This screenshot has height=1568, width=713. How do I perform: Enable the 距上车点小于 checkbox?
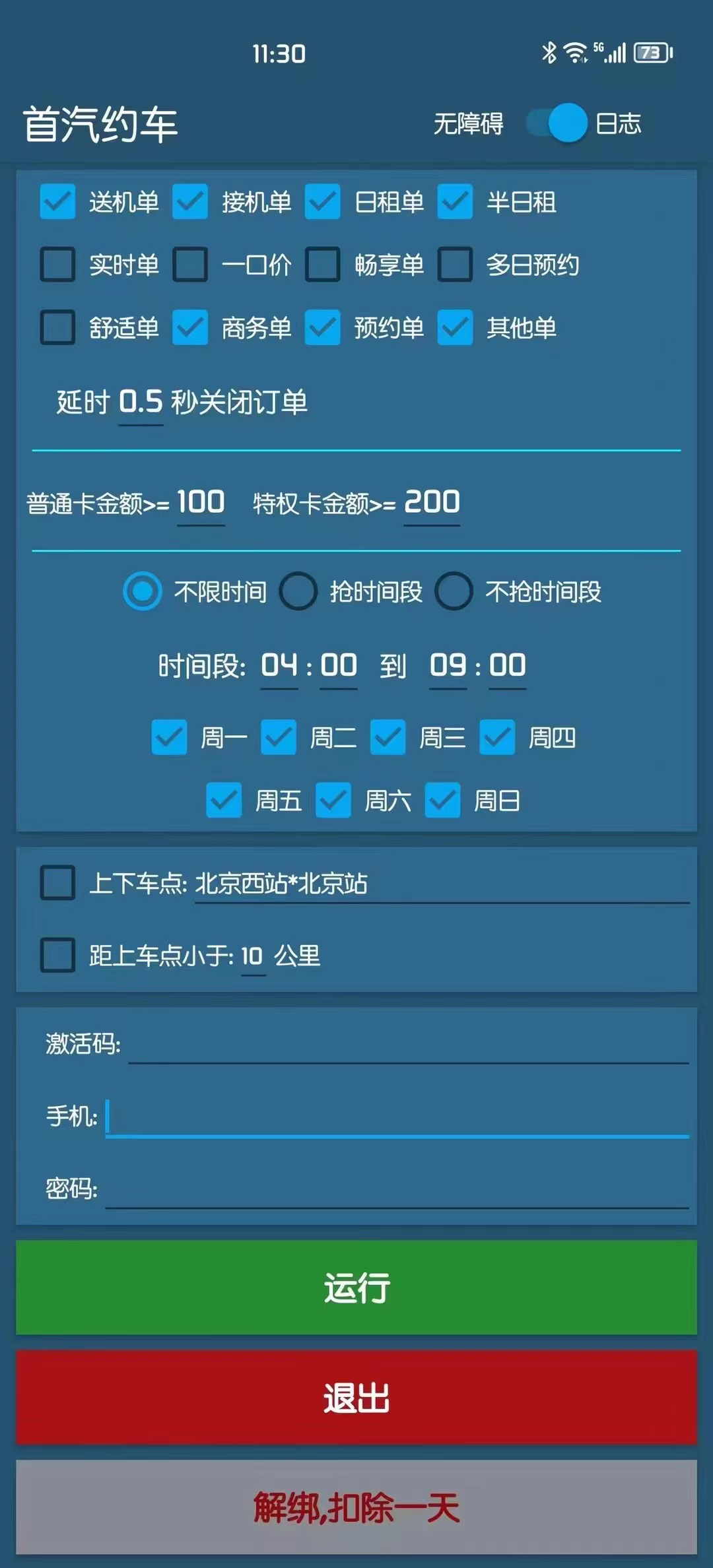(57, 955)
